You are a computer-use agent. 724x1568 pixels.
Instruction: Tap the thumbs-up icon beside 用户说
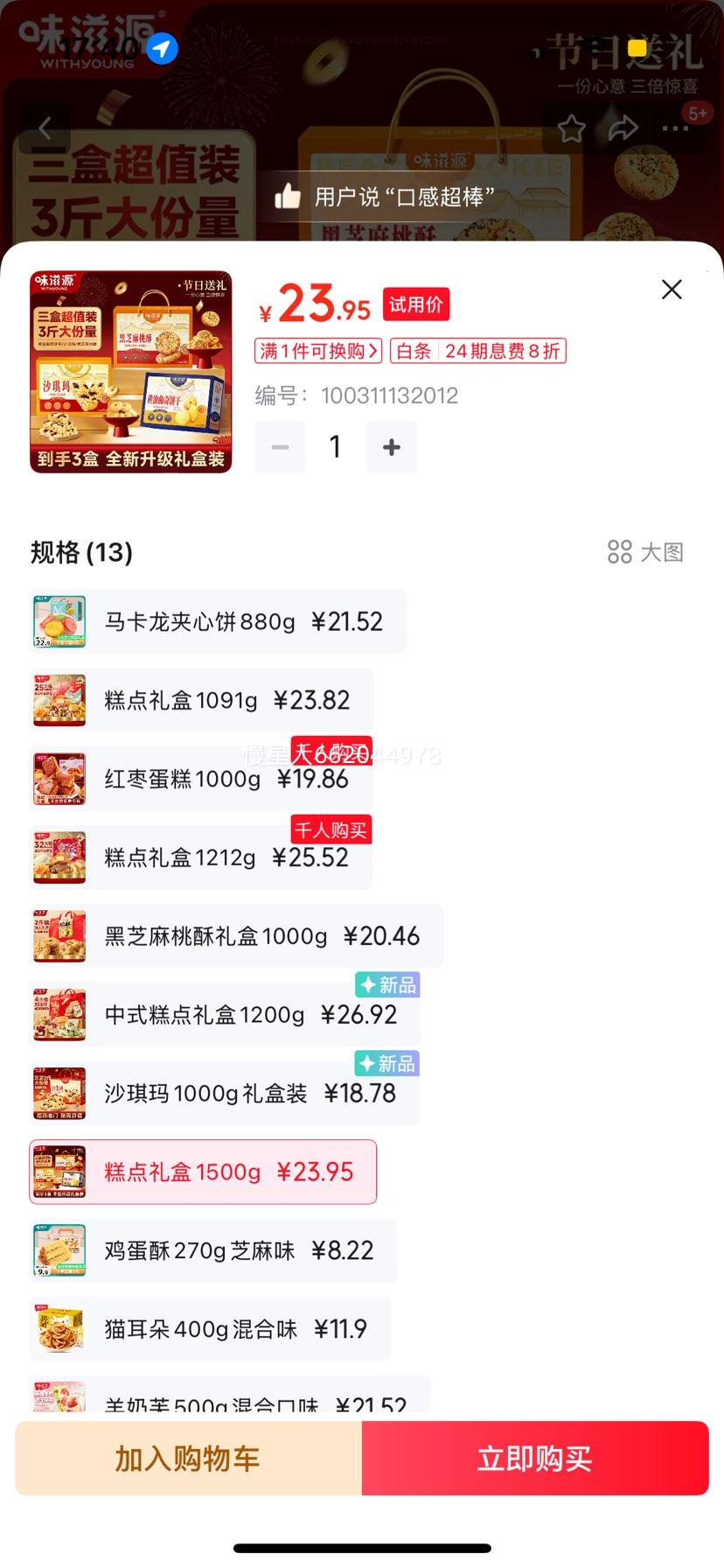tap(289, 197)
